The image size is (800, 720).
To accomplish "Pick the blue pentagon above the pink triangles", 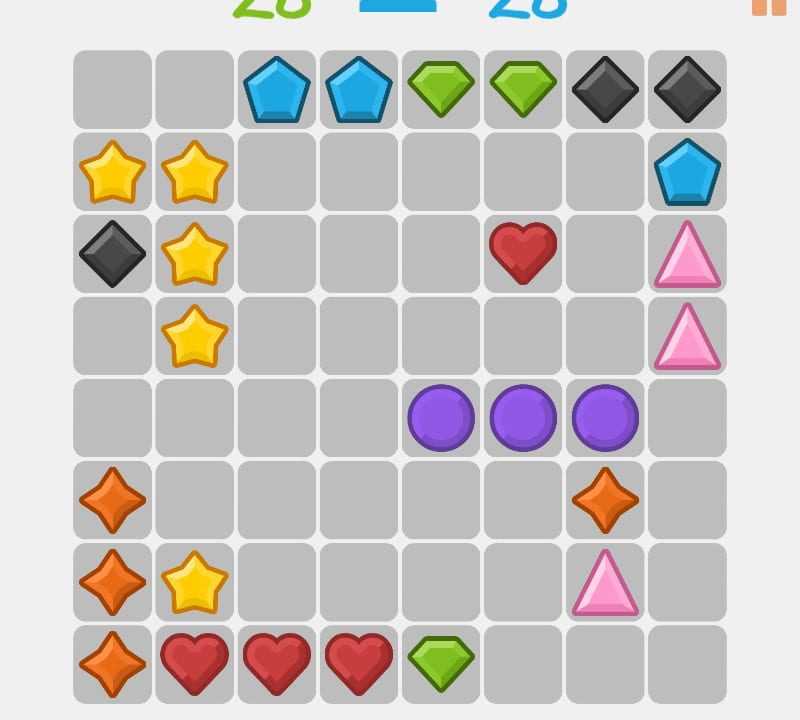I will pyautogui.click(x=687, y=172).
